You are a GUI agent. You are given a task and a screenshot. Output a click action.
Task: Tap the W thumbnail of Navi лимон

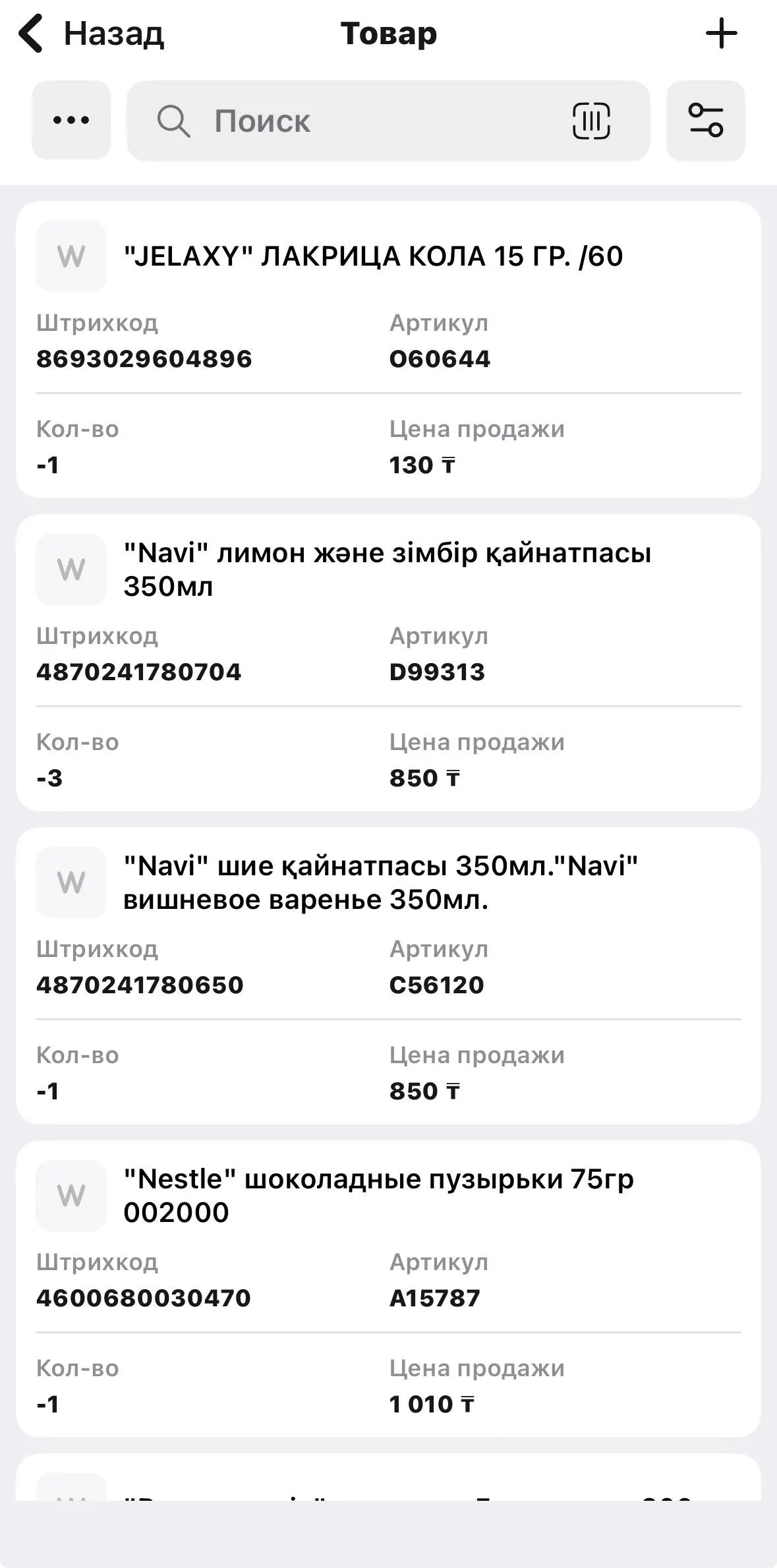click(71, 568)
